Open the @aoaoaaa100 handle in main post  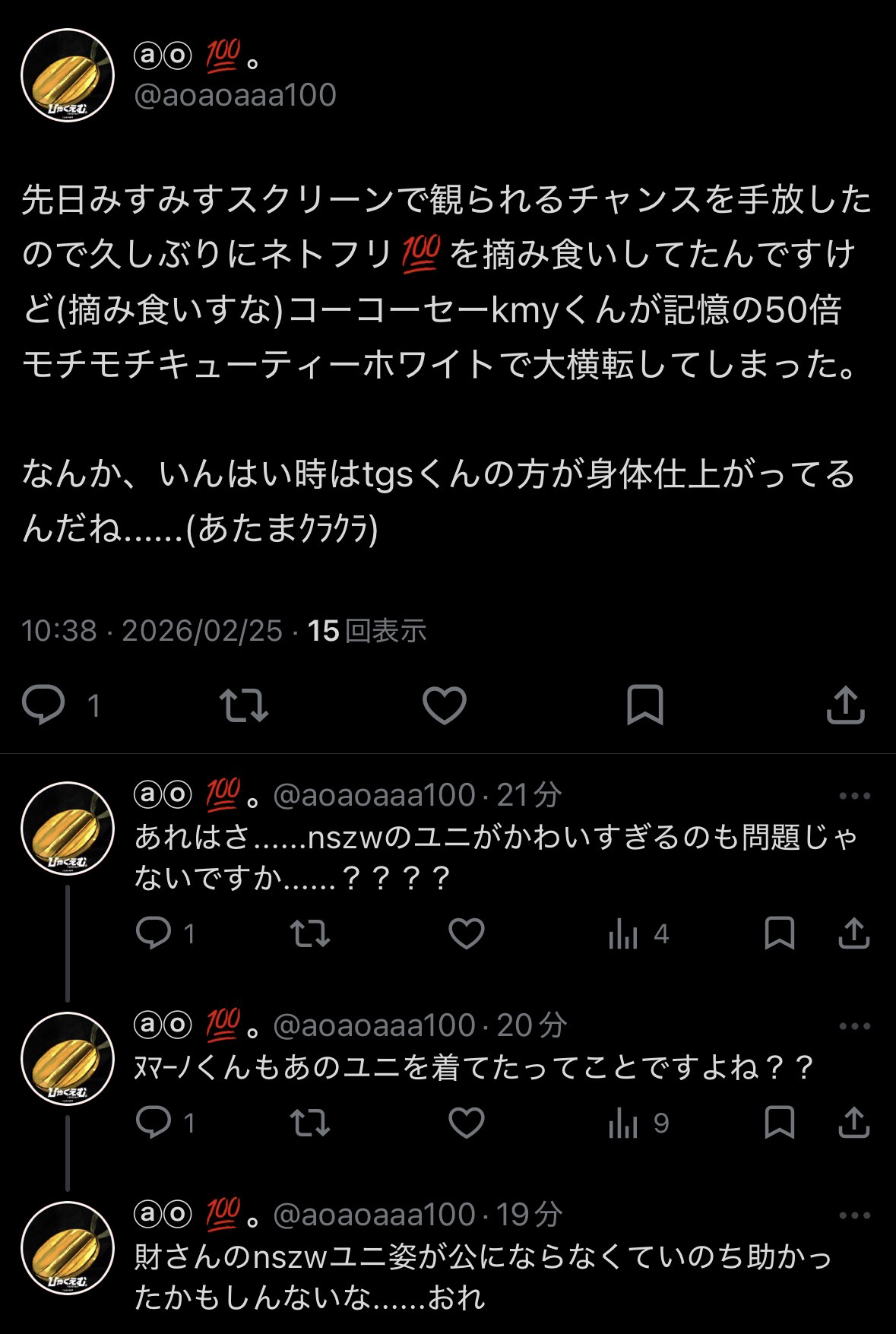click(x=235, y=96)
